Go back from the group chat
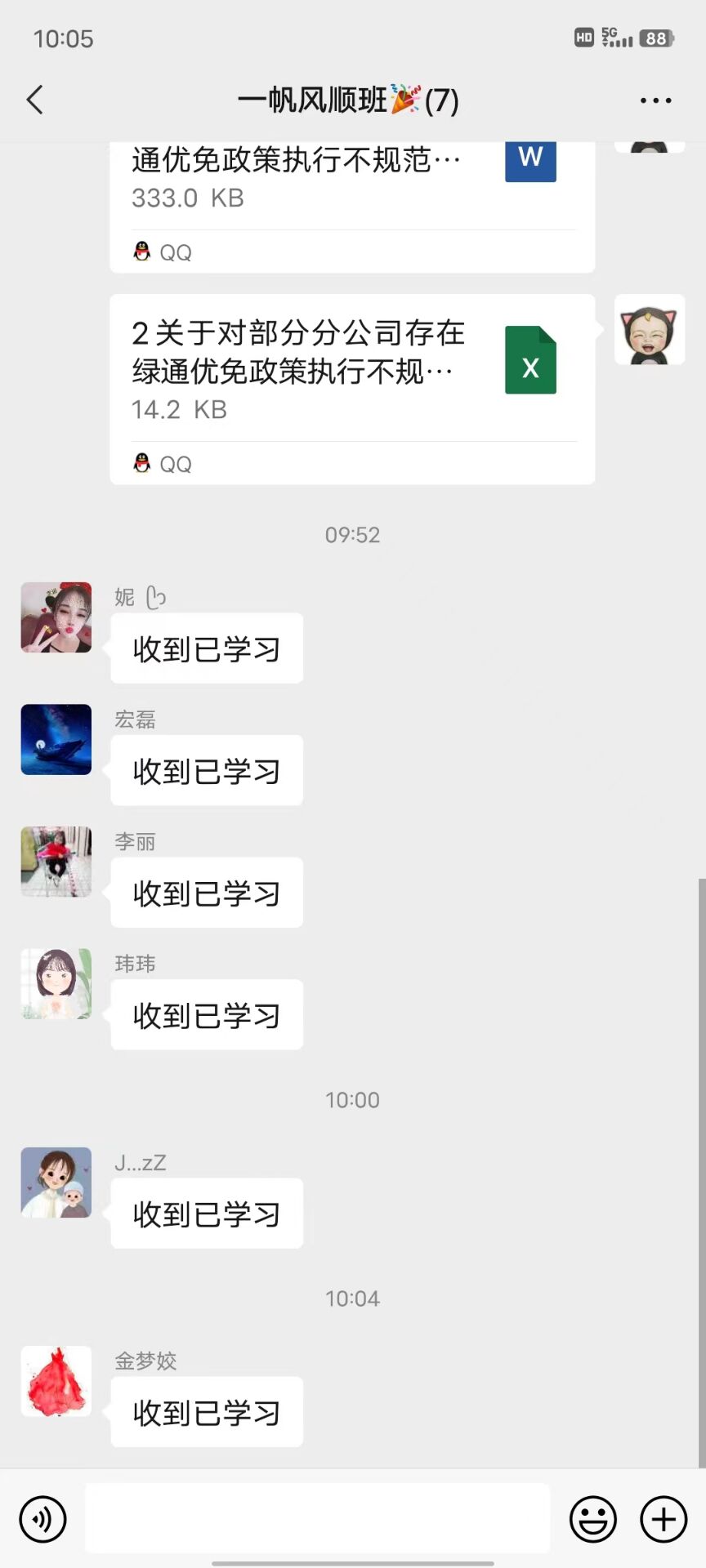 pyautogui.click(x=34, y=100)
